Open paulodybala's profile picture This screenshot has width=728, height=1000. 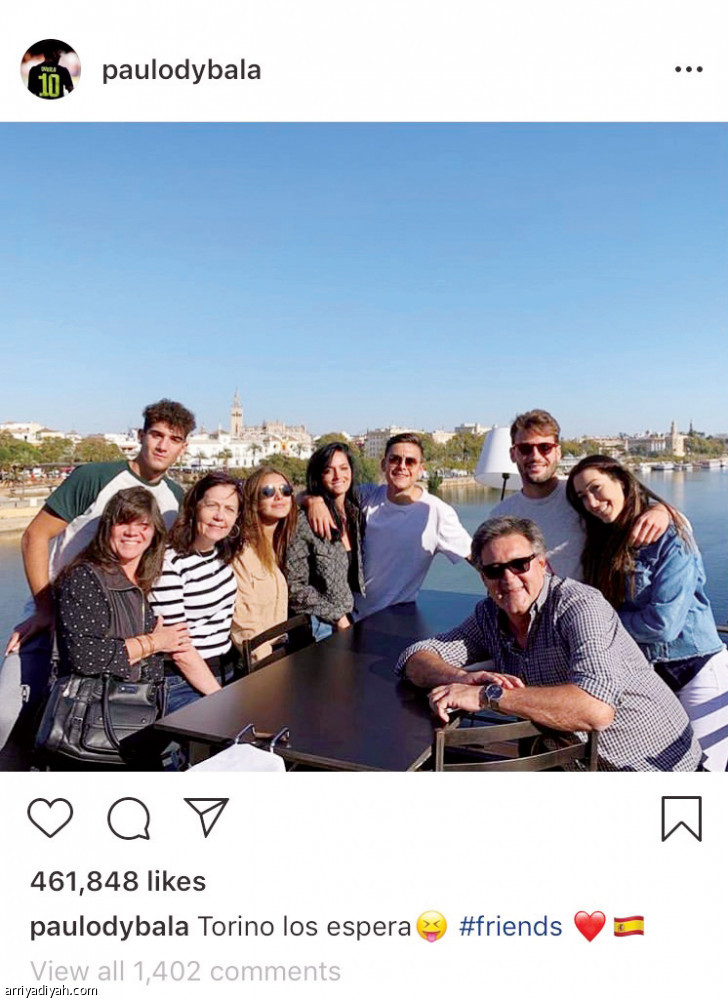click(51, 70)
